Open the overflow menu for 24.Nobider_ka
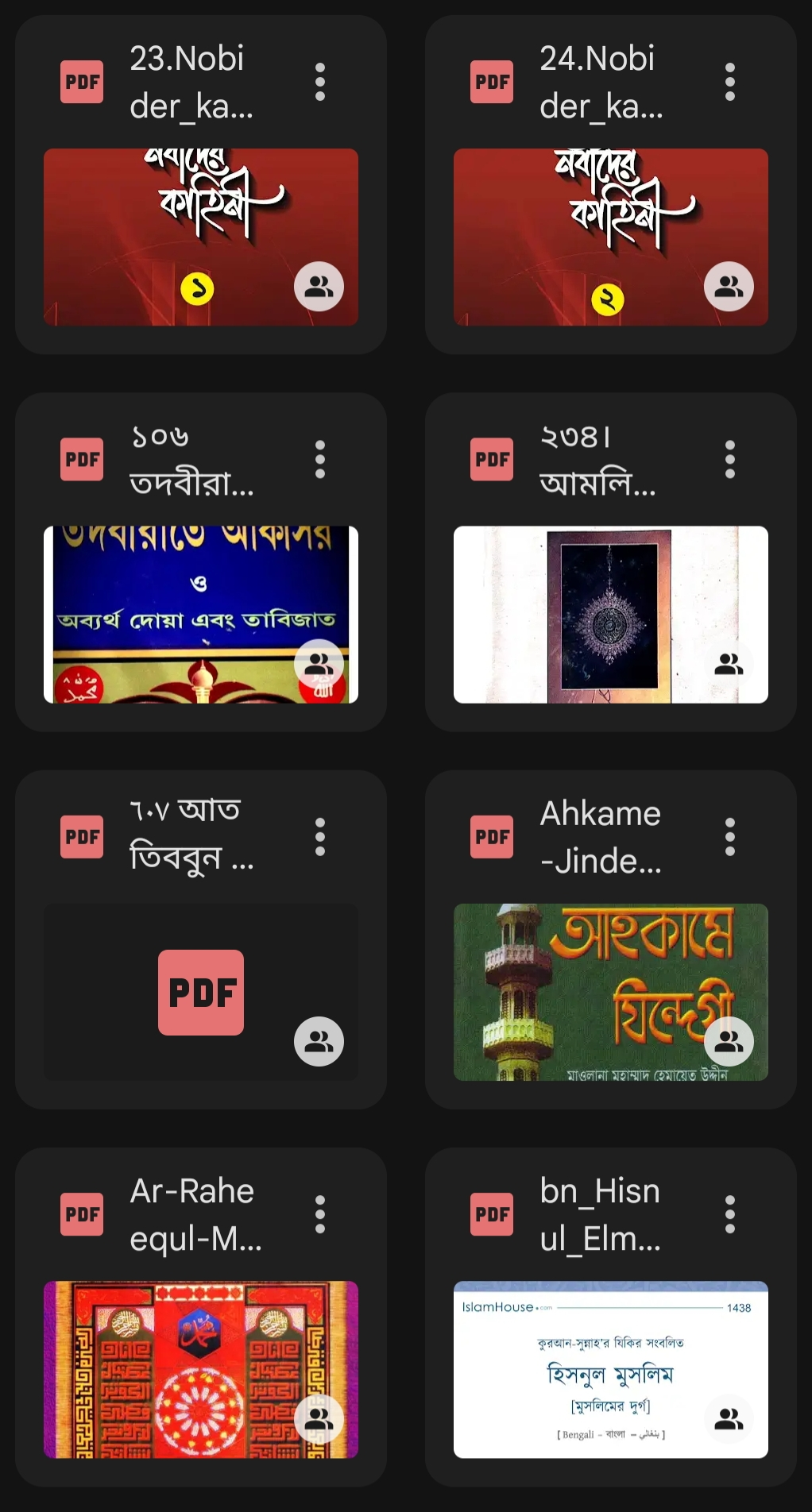 (728, 82)
